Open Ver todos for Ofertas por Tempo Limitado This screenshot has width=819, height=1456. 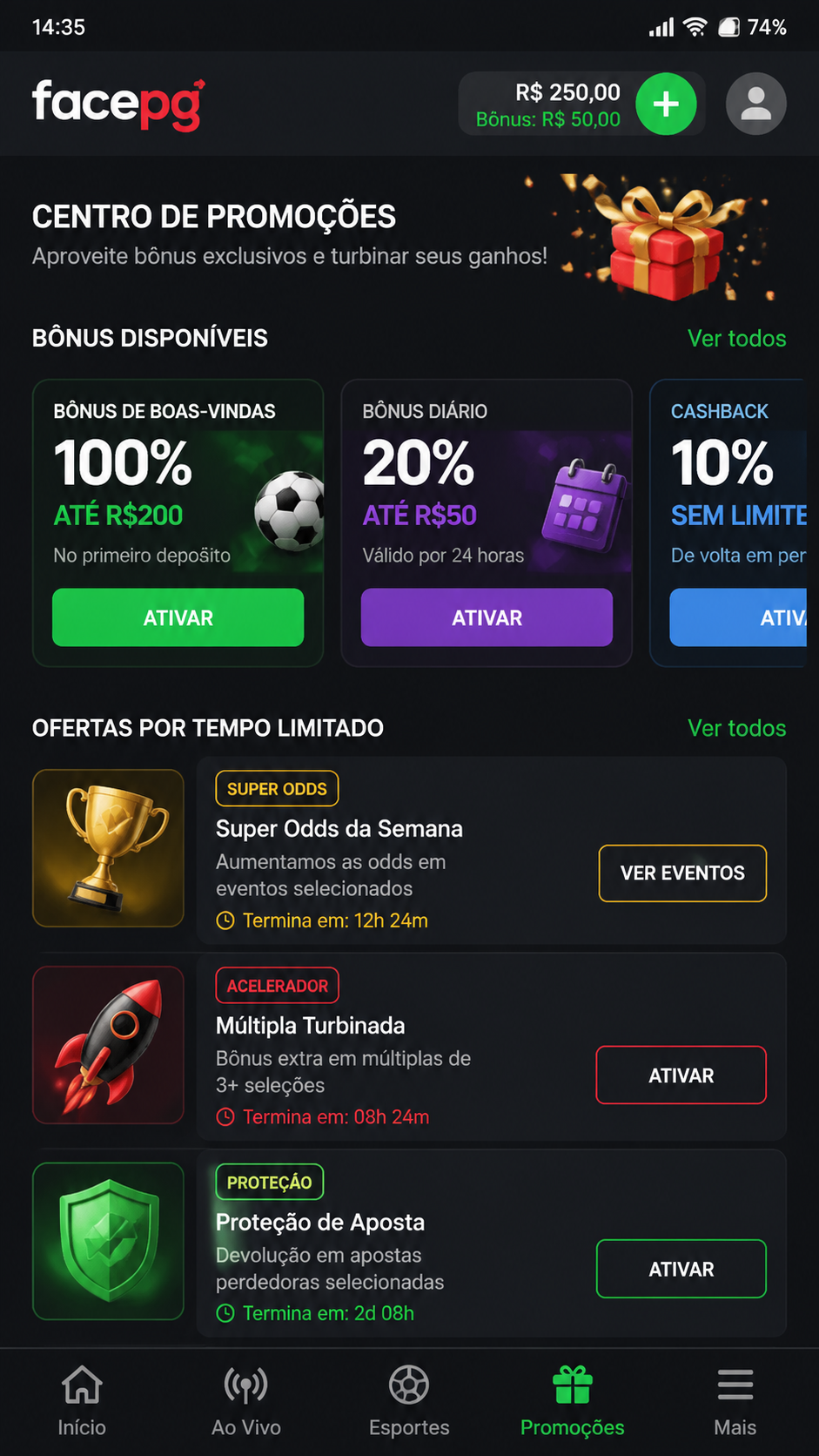tap(736, 728)
